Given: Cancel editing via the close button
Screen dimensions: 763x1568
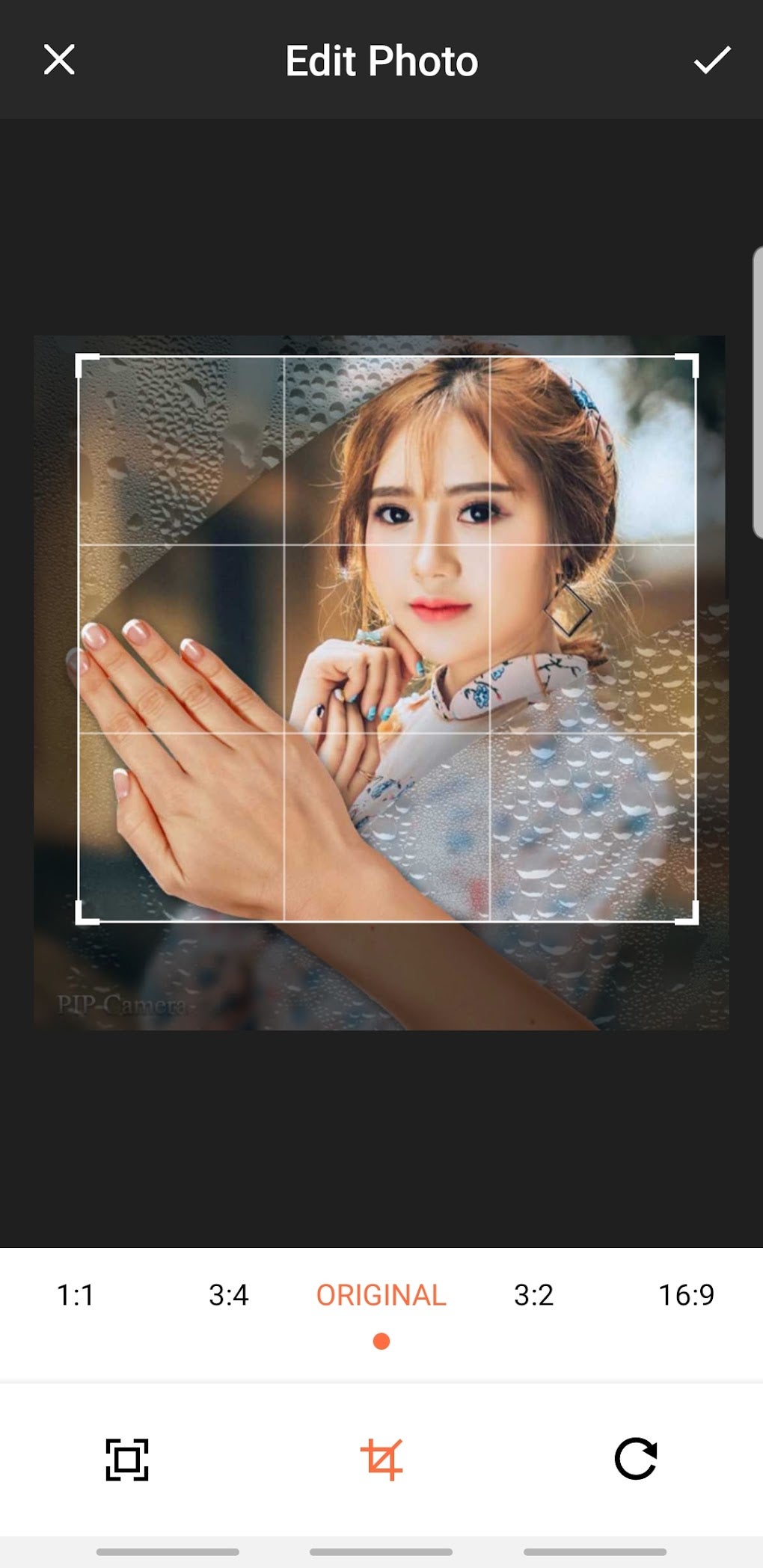Looking at the screenshot, I should click(x=59, y=61).
